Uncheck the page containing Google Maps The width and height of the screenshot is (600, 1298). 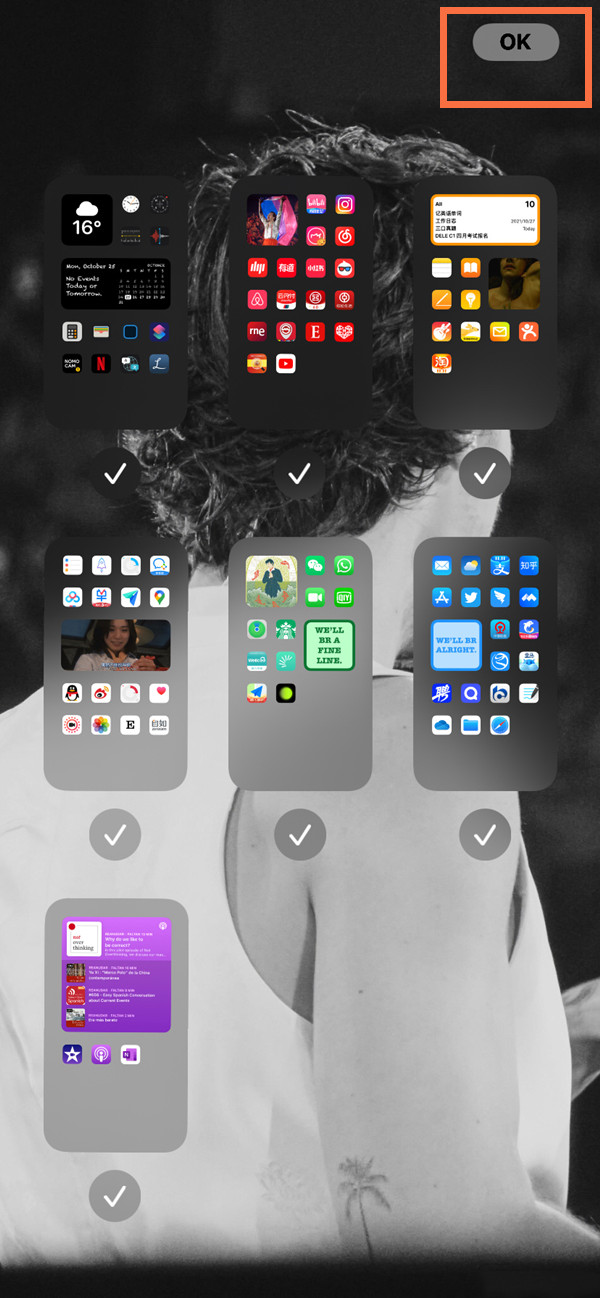tap(115, 835)
